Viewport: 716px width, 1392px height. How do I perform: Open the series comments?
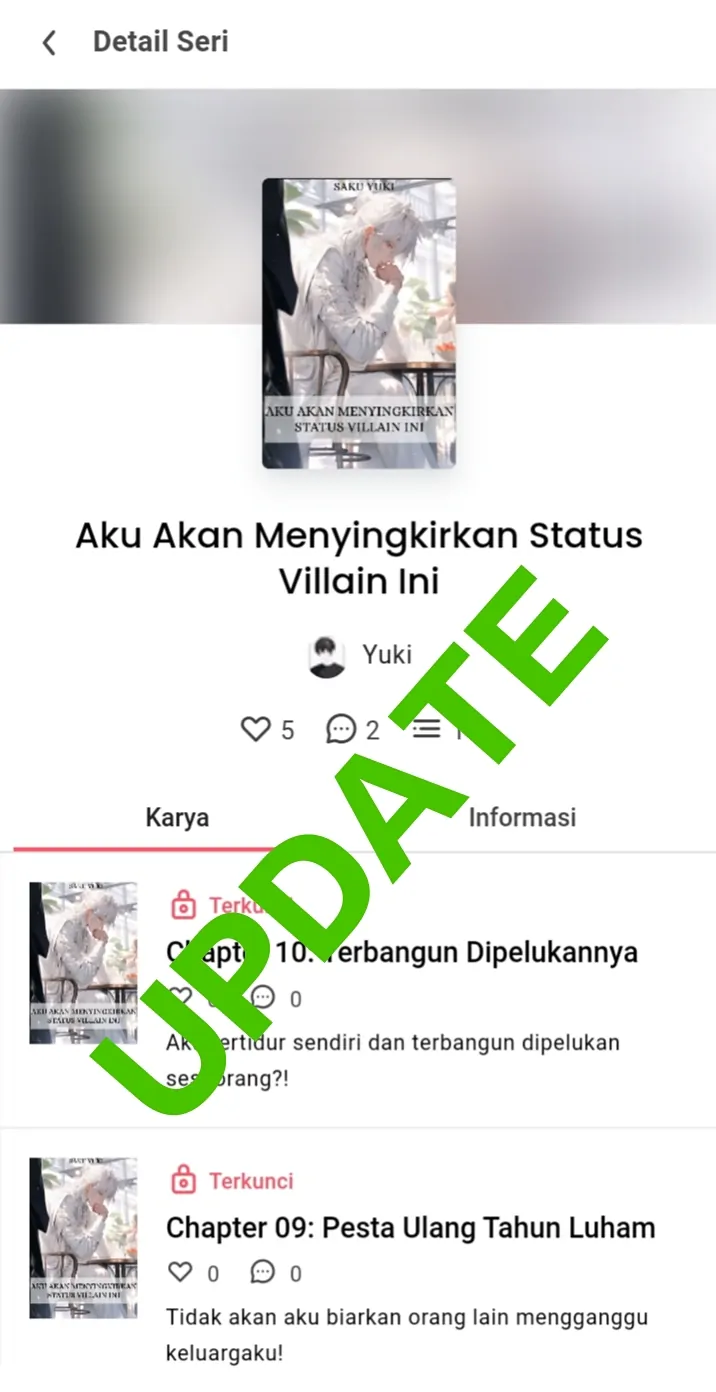[341, 730]
